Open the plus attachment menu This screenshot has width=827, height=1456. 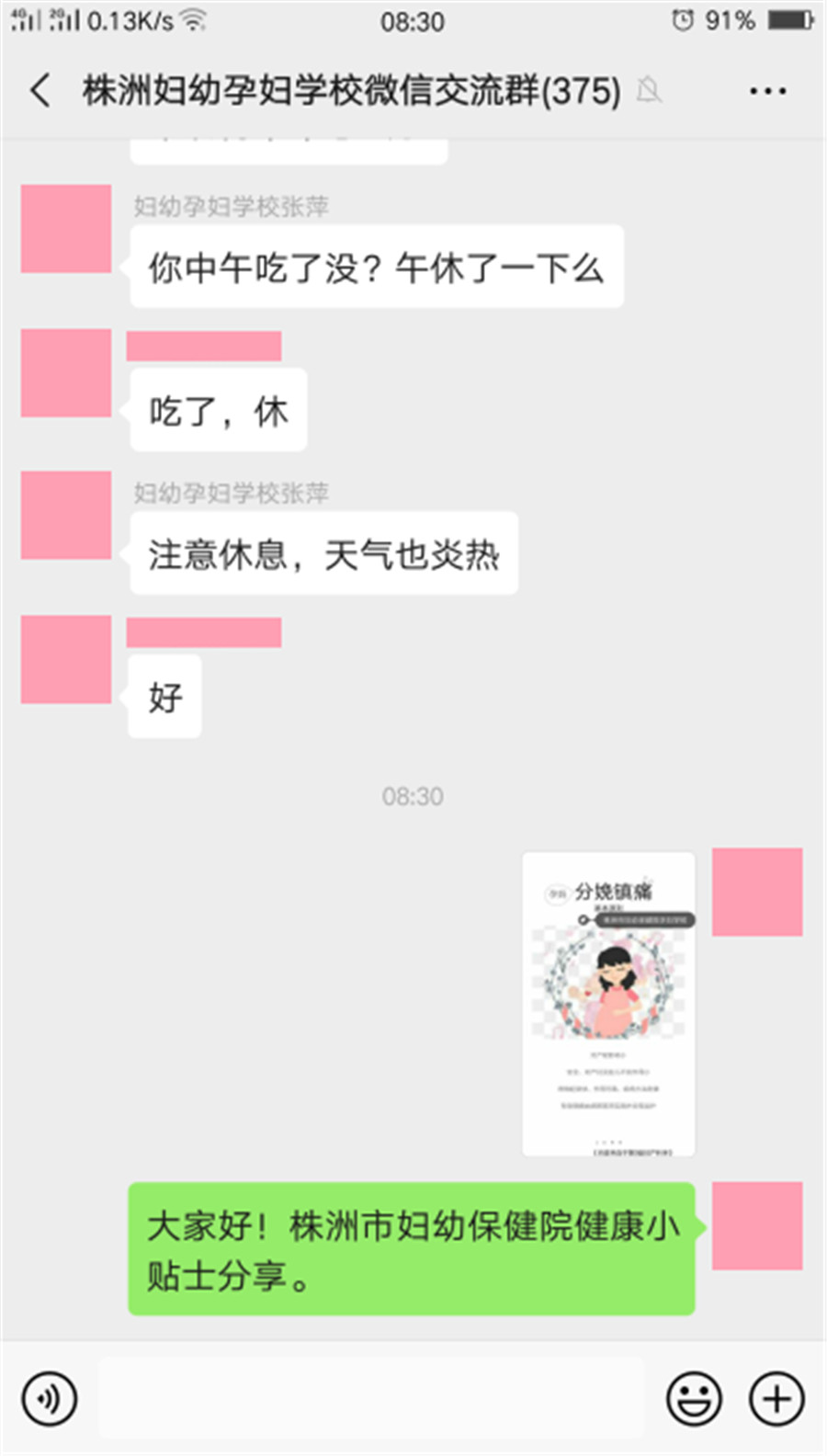click(776, 1399)
